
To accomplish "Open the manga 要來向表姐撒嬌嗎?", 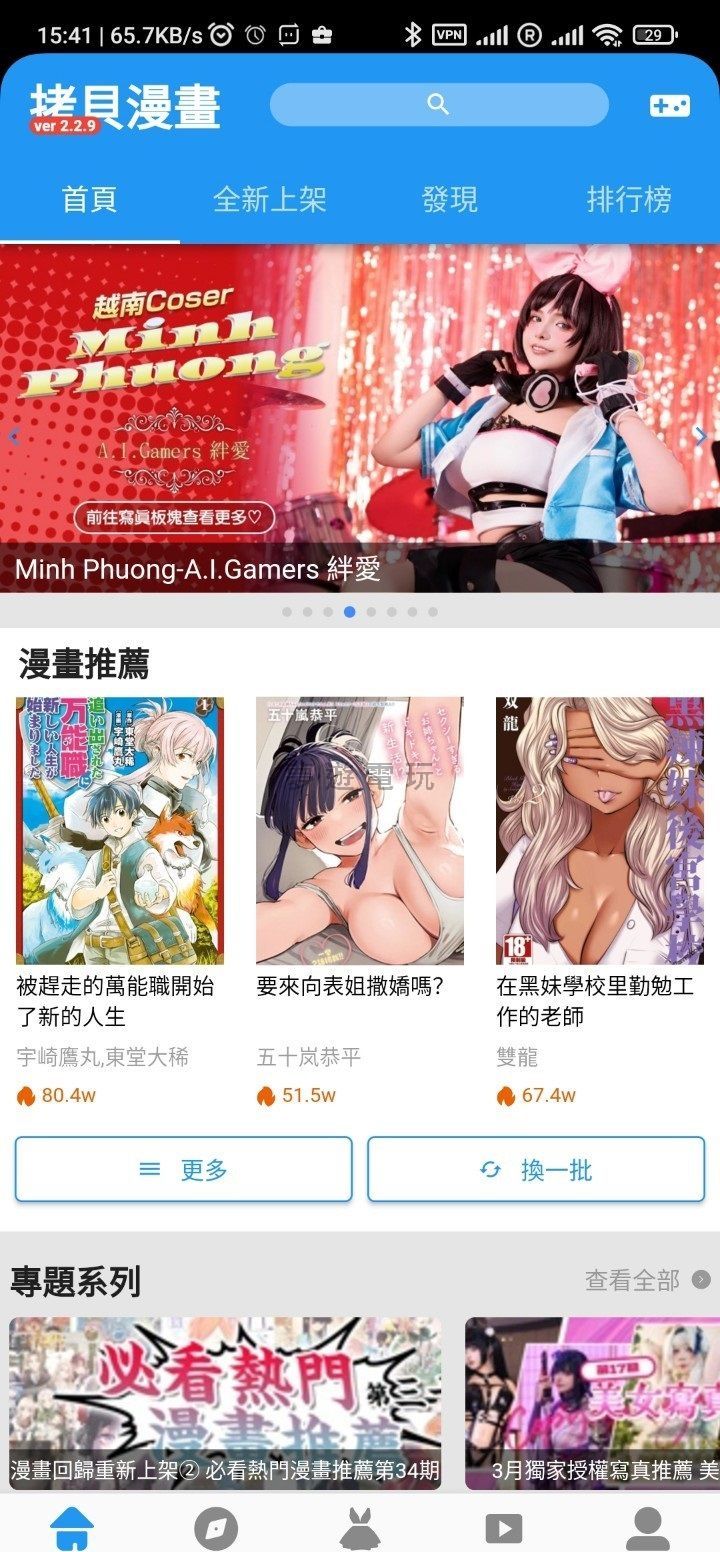I will [x=360, y=831].
